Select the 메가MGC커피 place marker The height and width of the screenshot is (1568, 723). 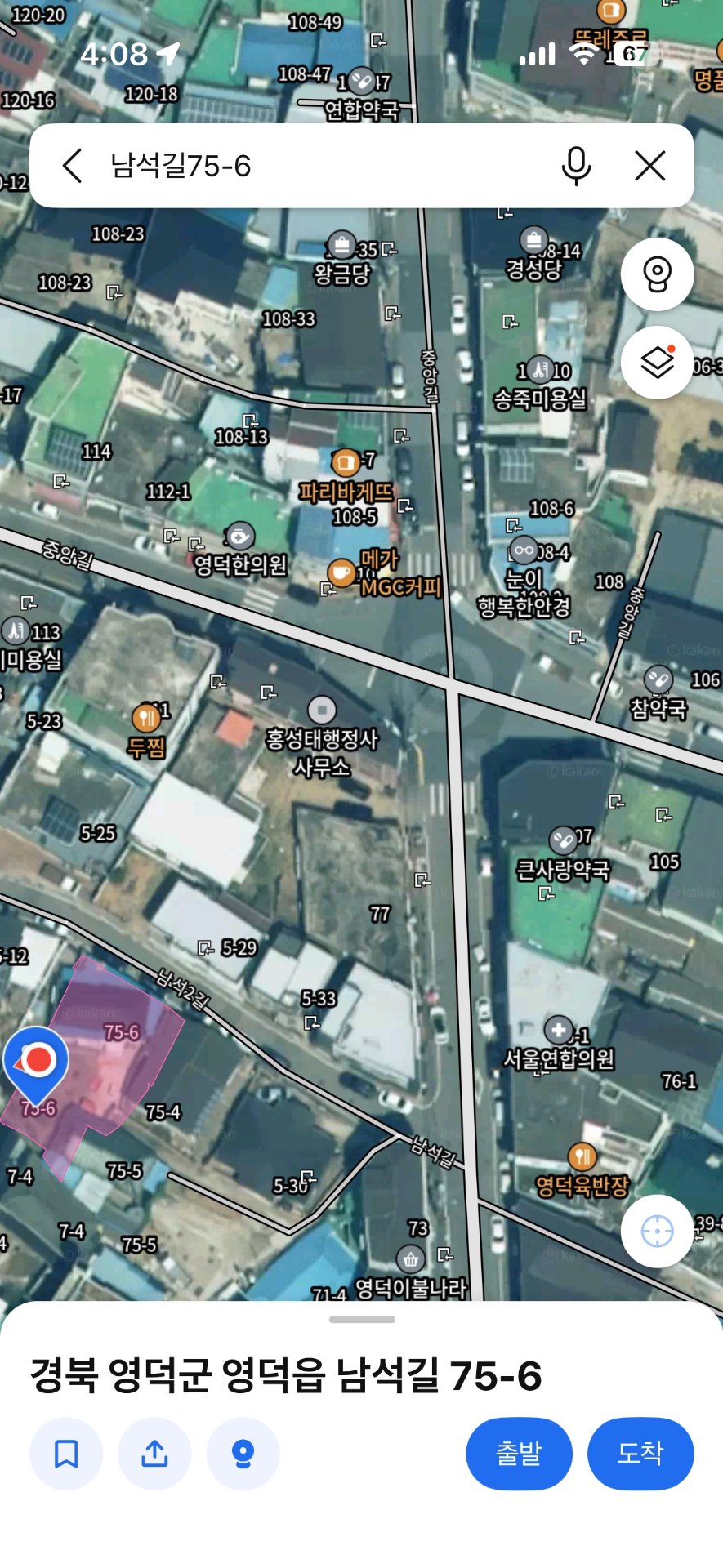[341, 572]
